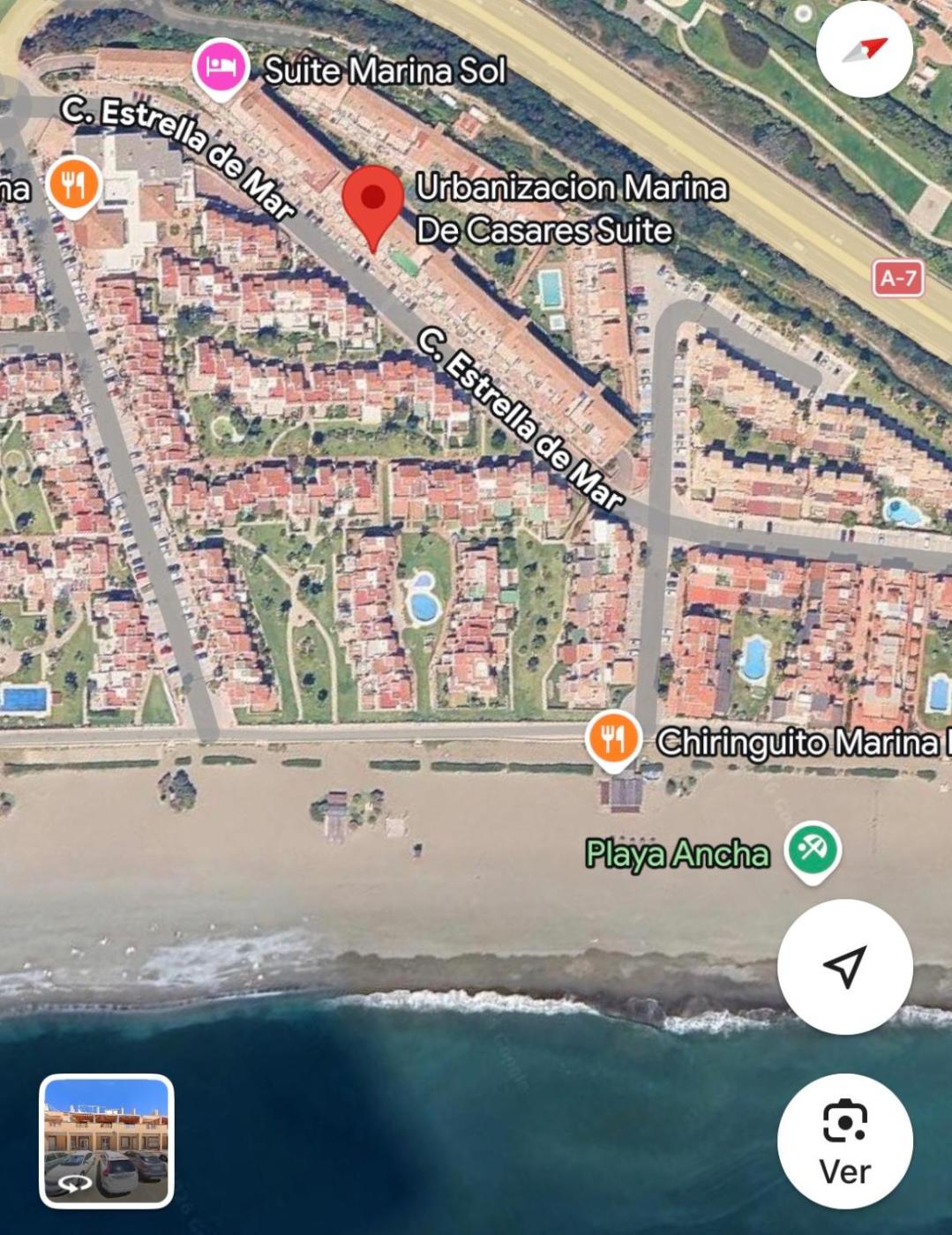Viewport: 952px width, 1235px height.
Task: Center map on my current location
Action: [844, 967]
